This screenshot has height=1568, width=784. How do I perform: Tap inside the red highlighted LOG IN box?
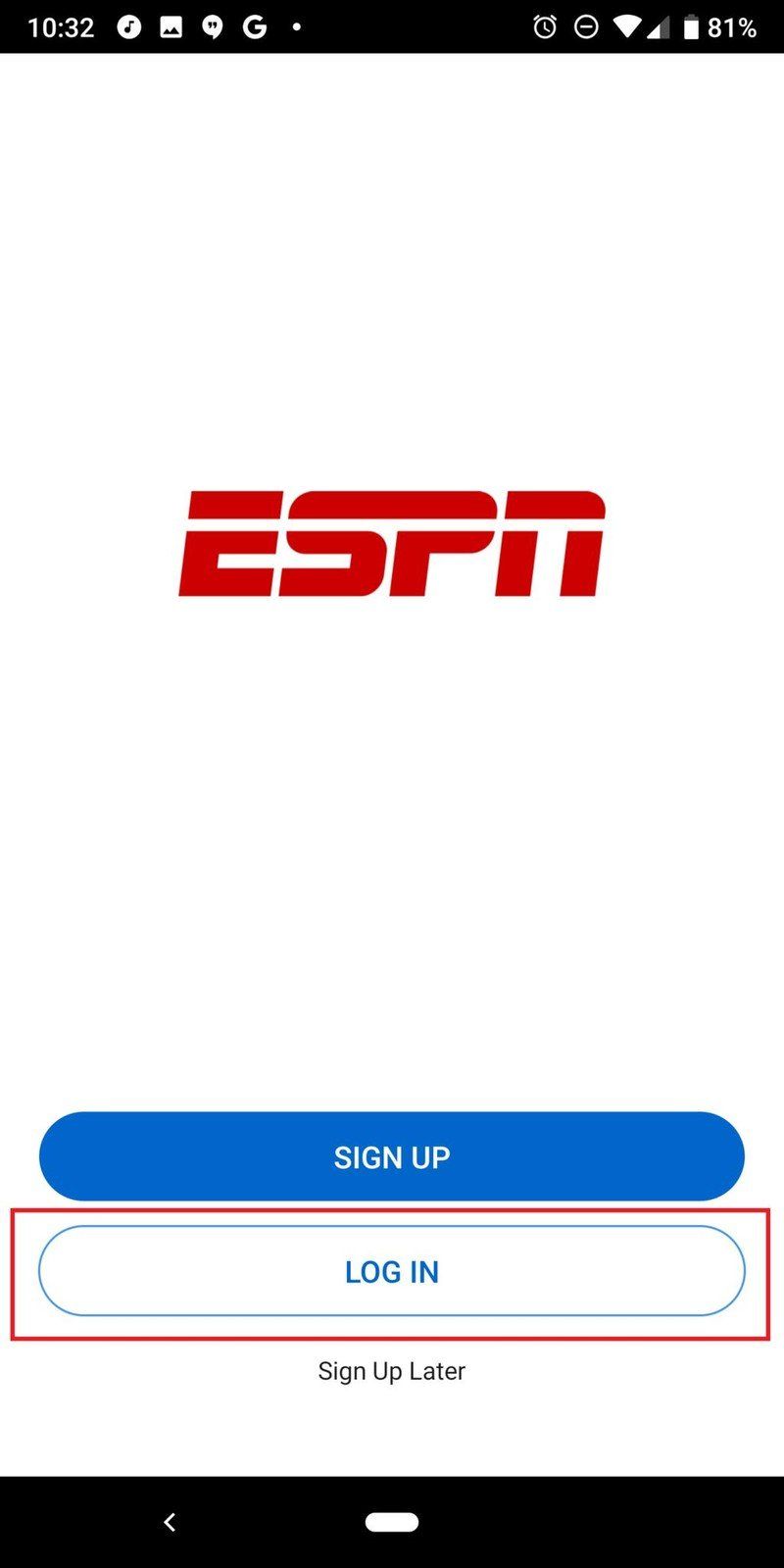pos(392,1271)
